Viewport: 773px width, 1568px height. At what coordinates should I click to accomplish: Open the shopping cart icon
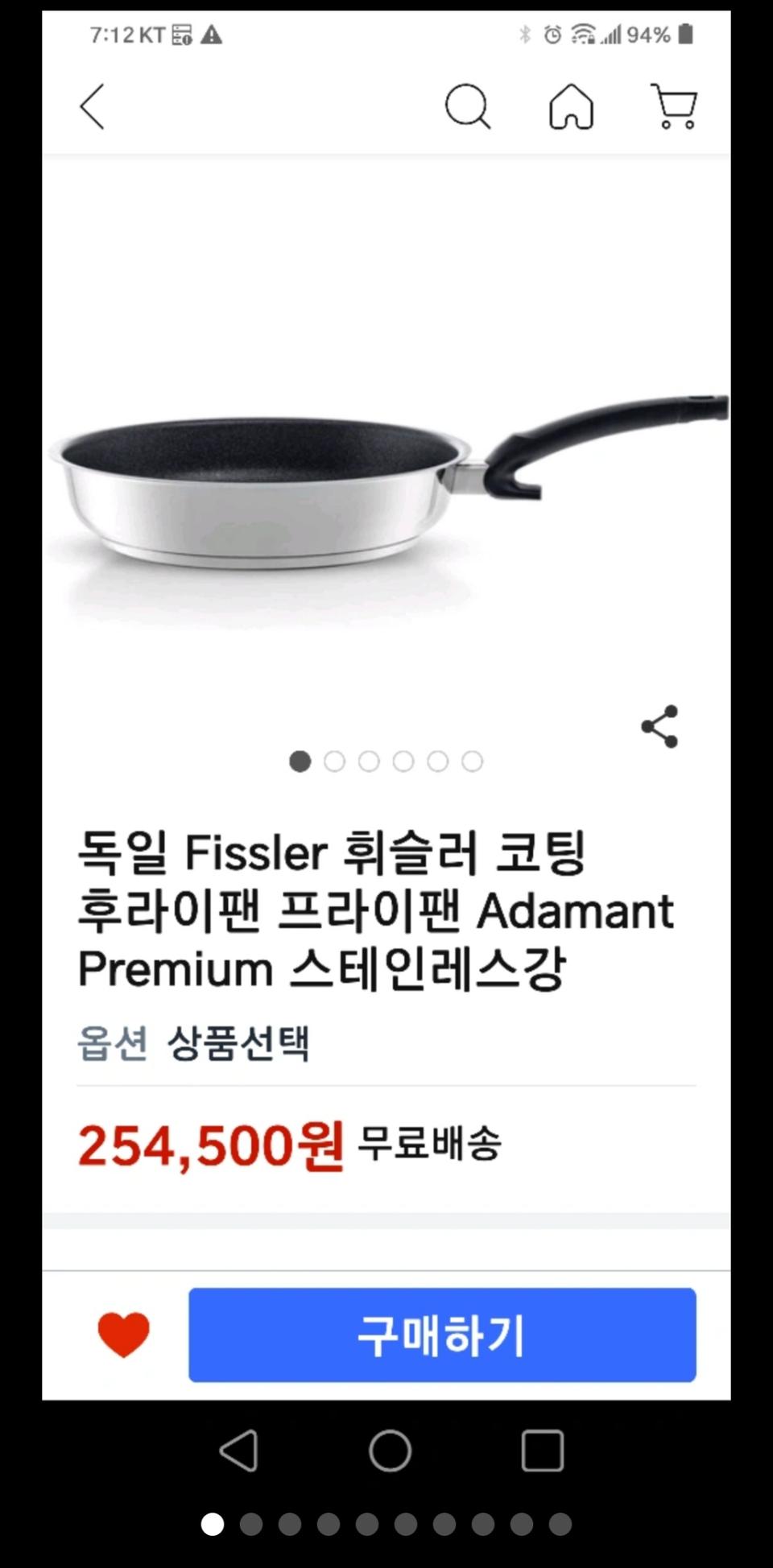point(676,108)
